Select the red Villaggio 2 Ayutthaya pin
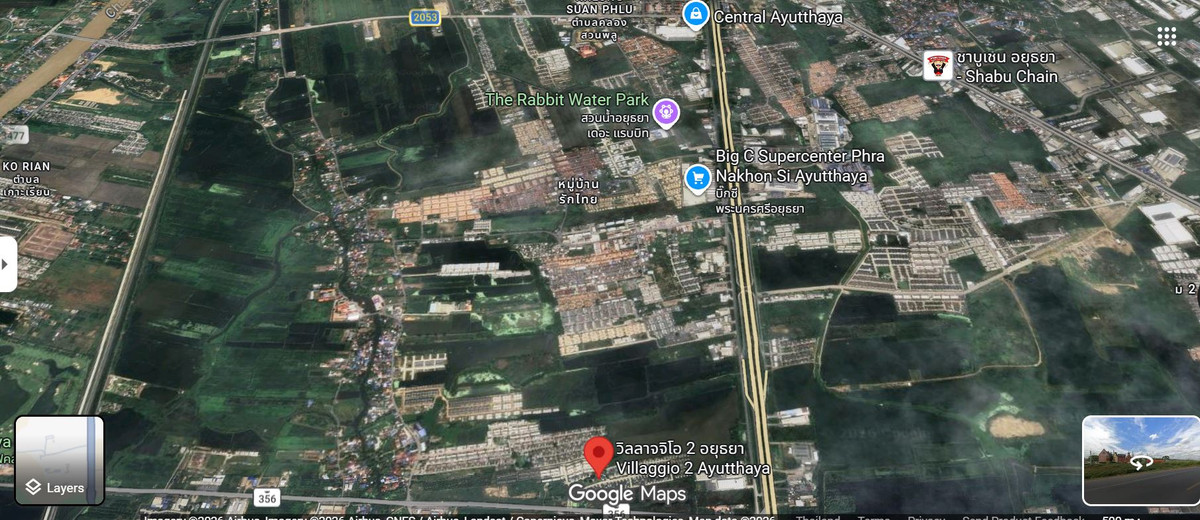 (598, 455)
